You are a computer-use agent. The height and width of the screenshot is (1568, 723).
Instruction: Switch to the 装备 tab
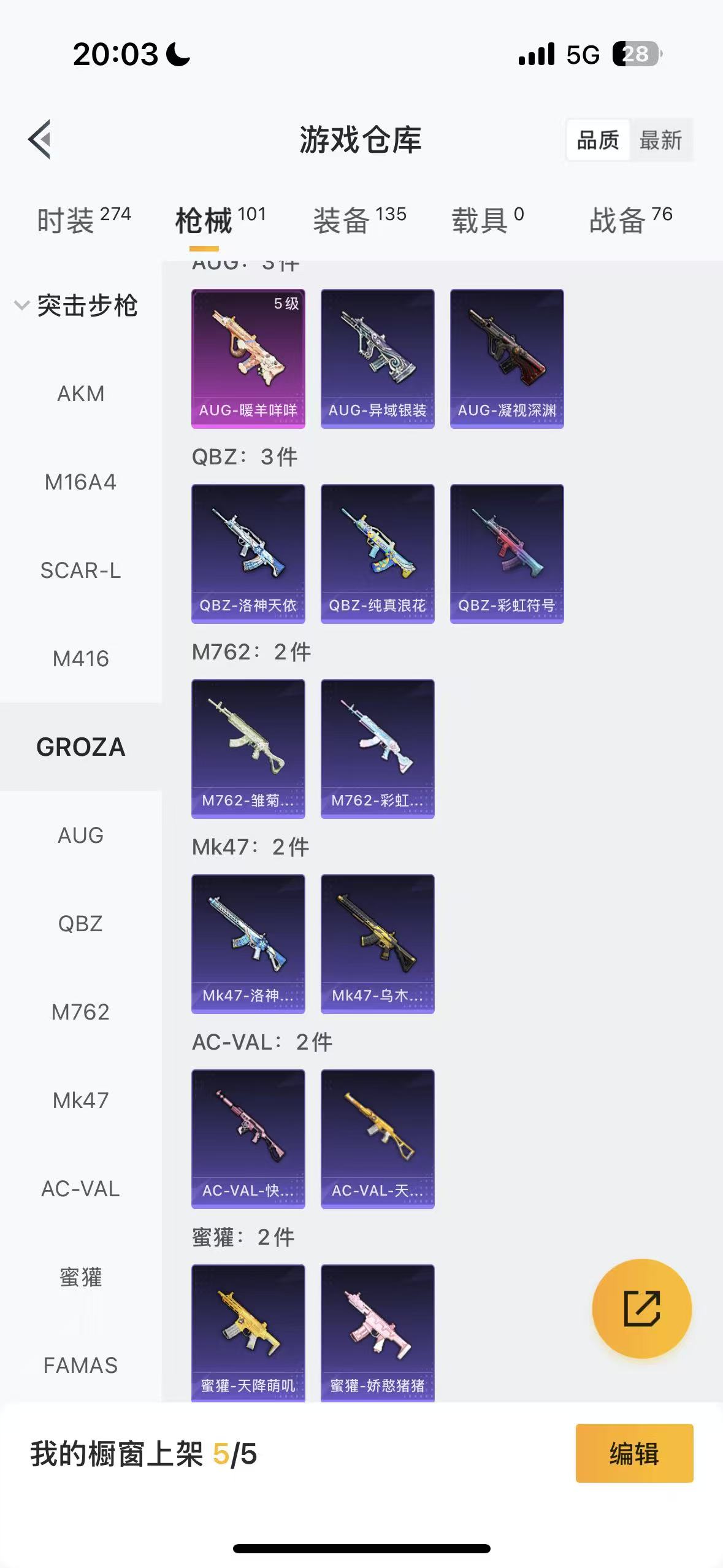(x=359, y=219)
